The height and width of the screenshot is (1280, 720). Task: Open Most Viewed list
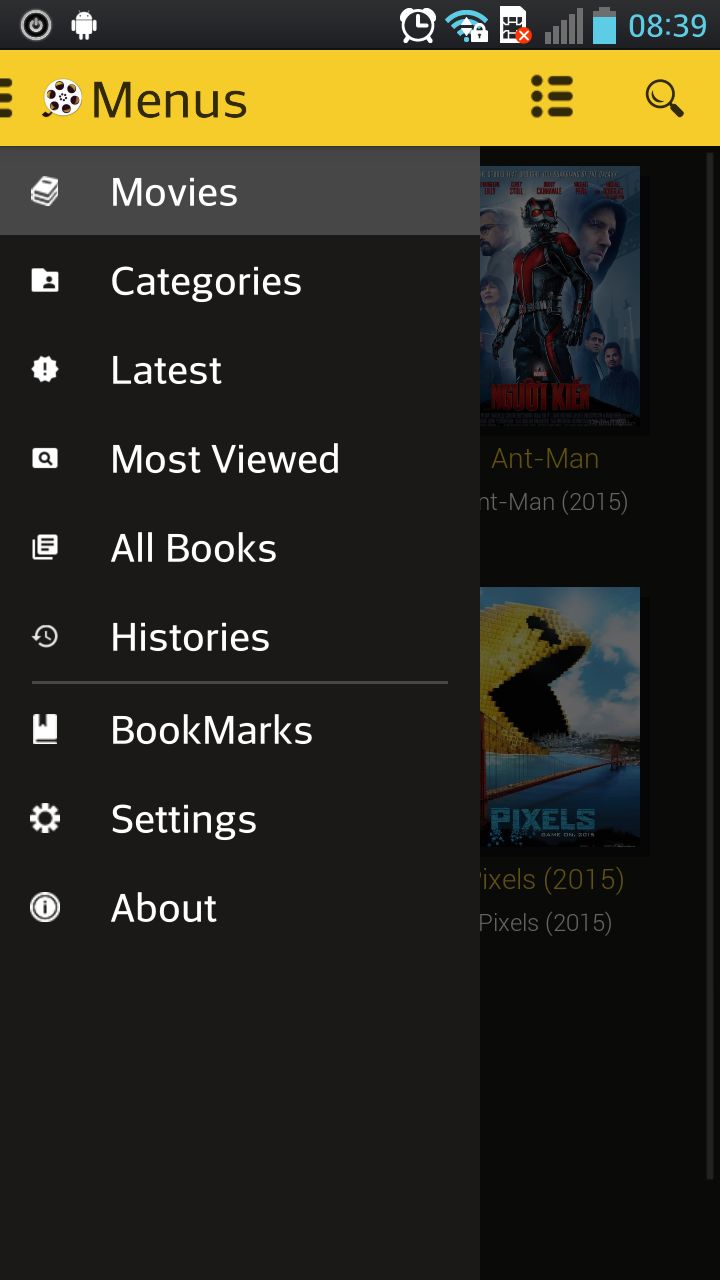[x=225, y=459]
